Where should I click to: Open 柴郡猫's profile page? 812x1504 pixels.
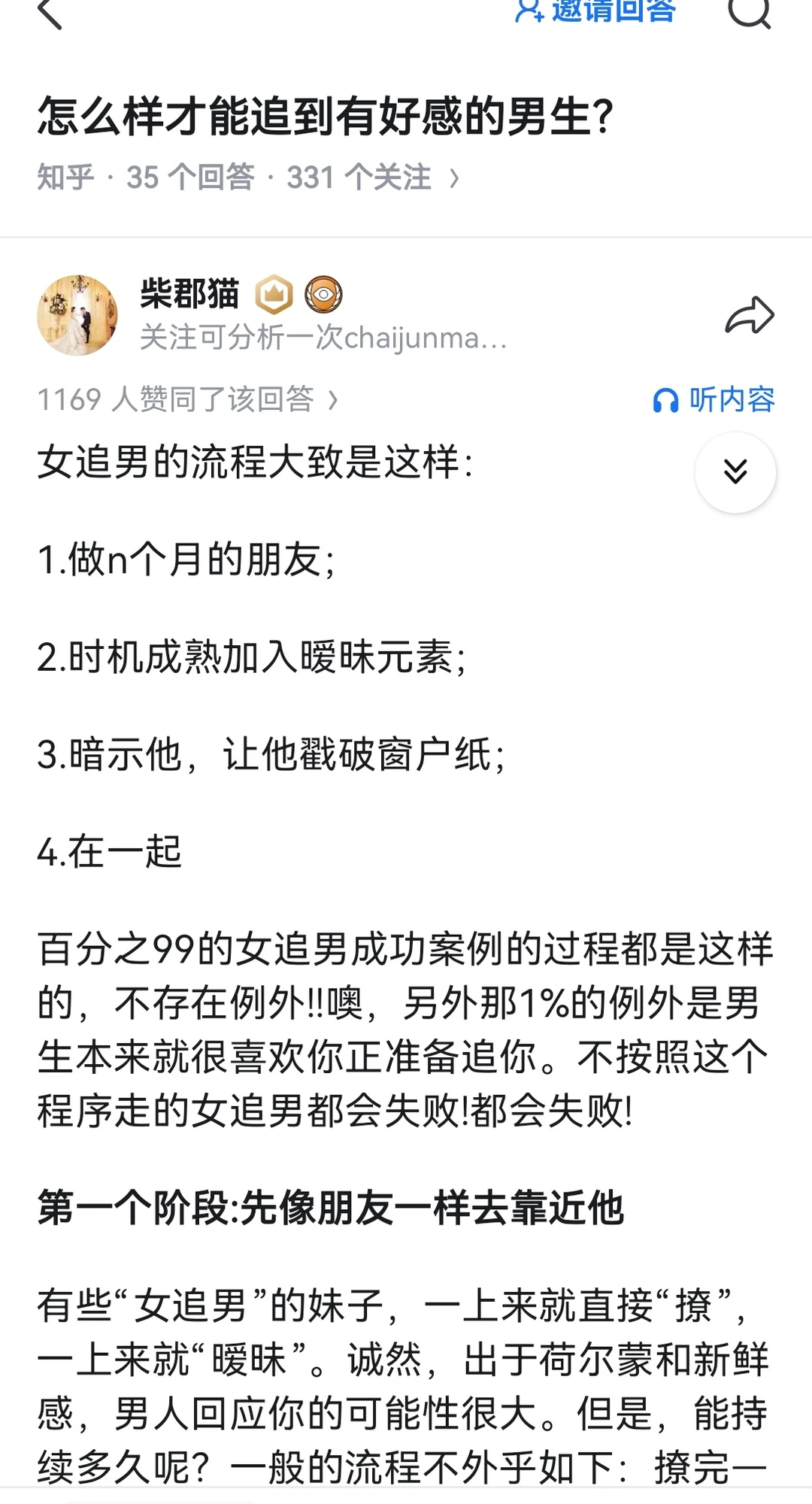pyautogui.click(x=189, y=294)
